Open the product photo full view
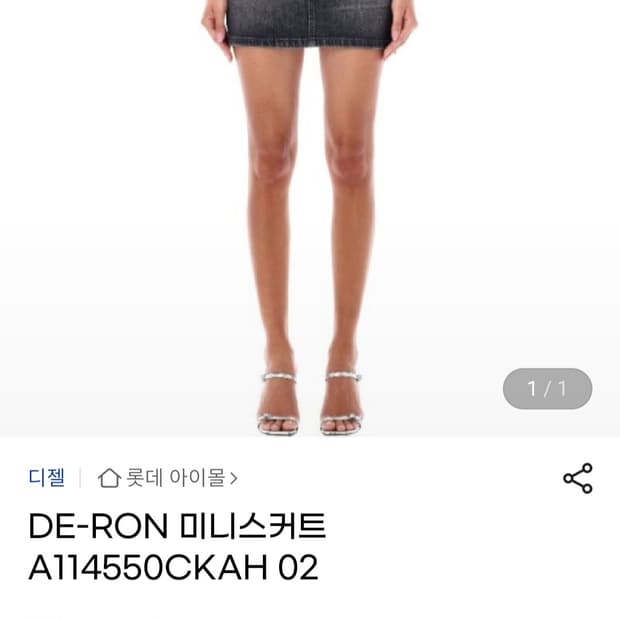Viewport: 620px width, 620px height. [310, 218]
